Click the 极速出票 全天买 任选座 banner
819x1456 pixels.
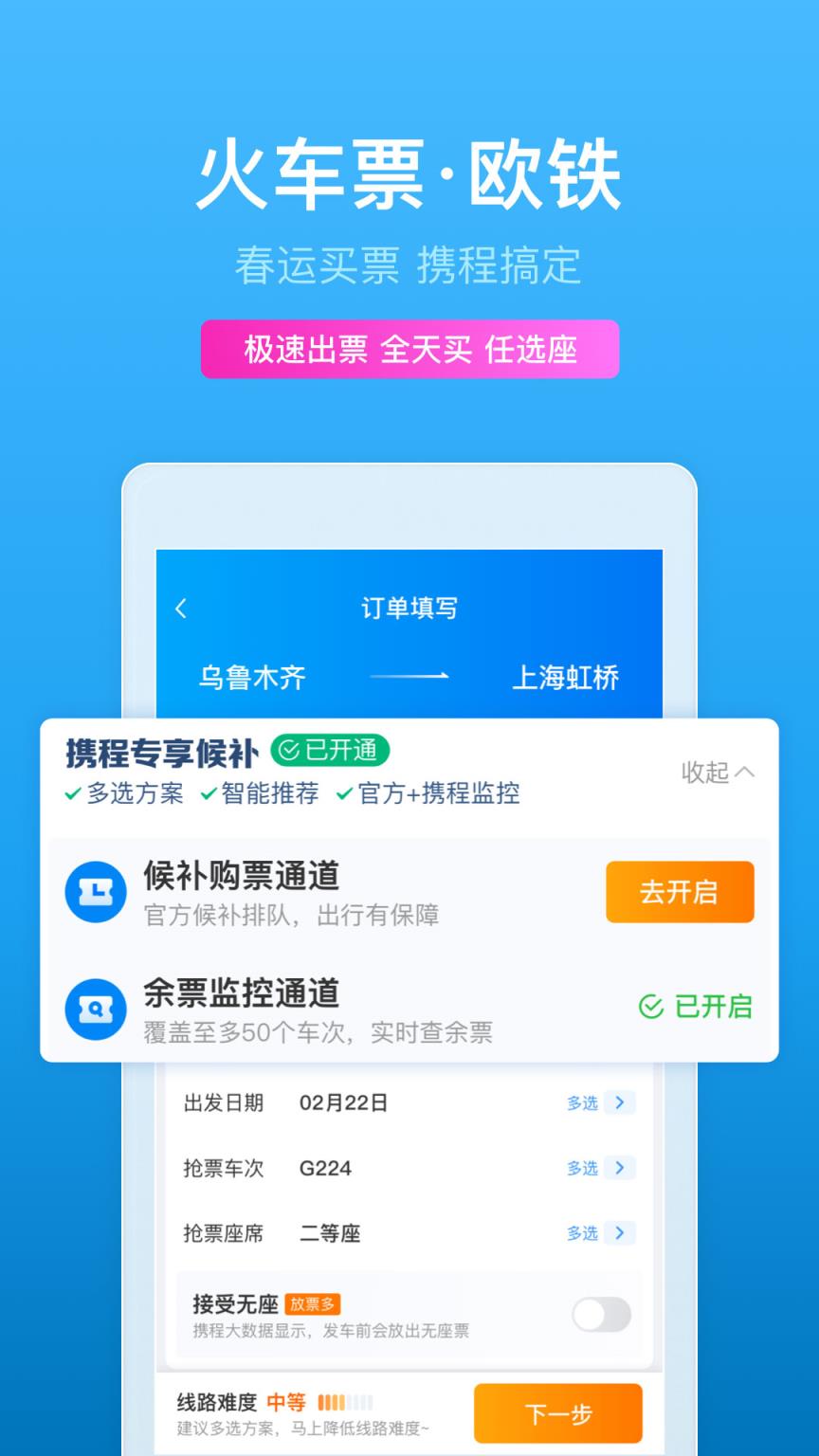pos(409,349)
